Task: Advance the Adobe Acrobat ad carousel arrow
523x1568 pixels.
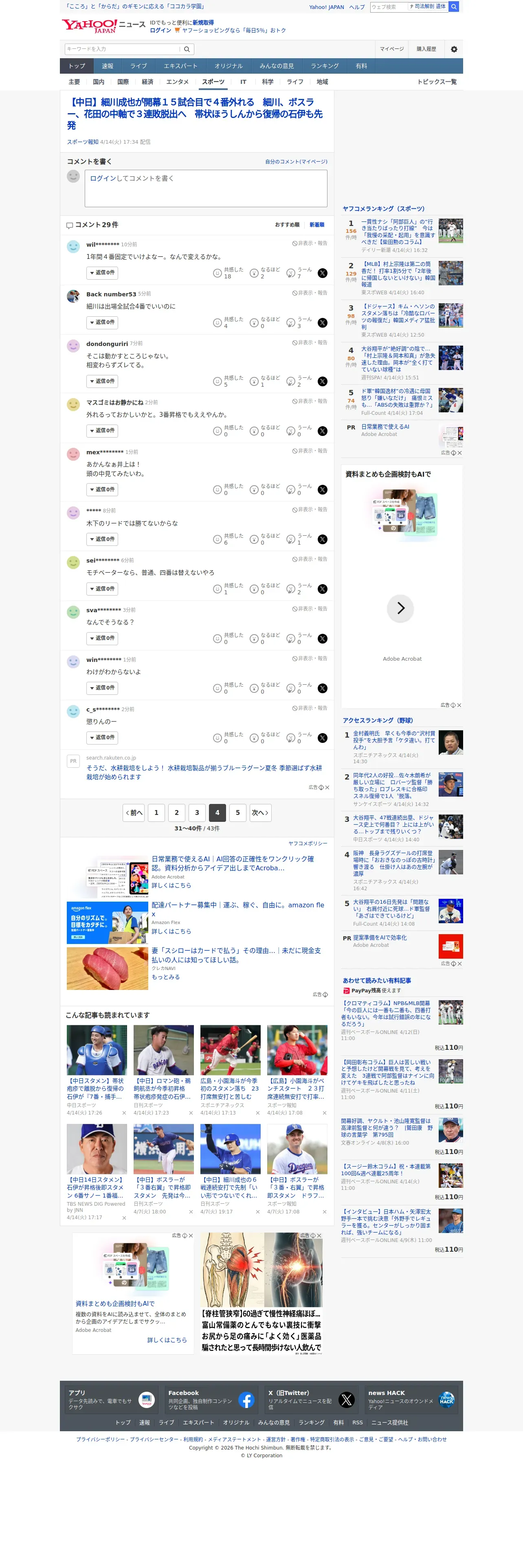Action: (401, 608)
